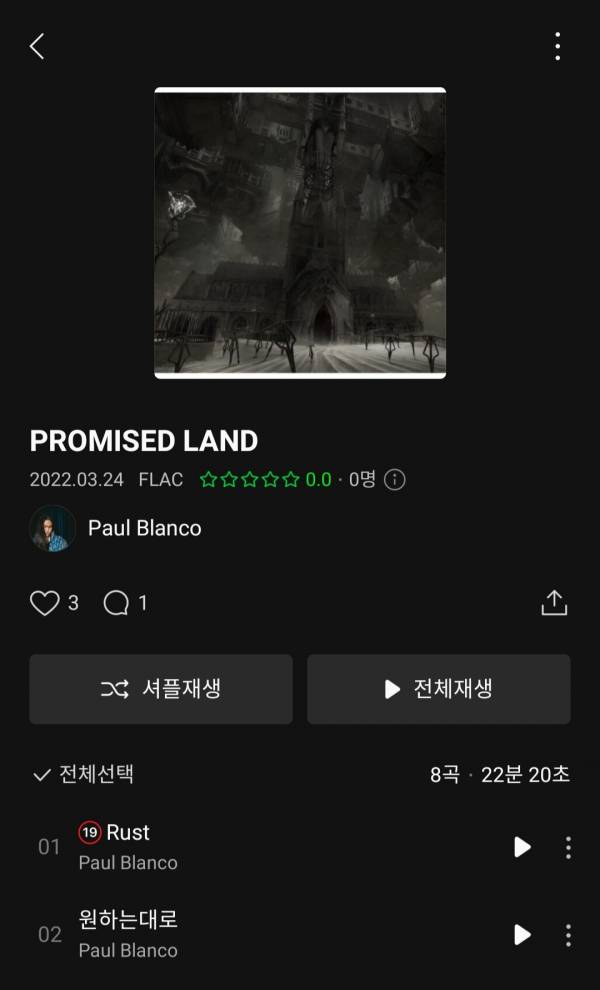600x990 pixels.
Task: Play the track Rust
Action: tap(521, 847)
